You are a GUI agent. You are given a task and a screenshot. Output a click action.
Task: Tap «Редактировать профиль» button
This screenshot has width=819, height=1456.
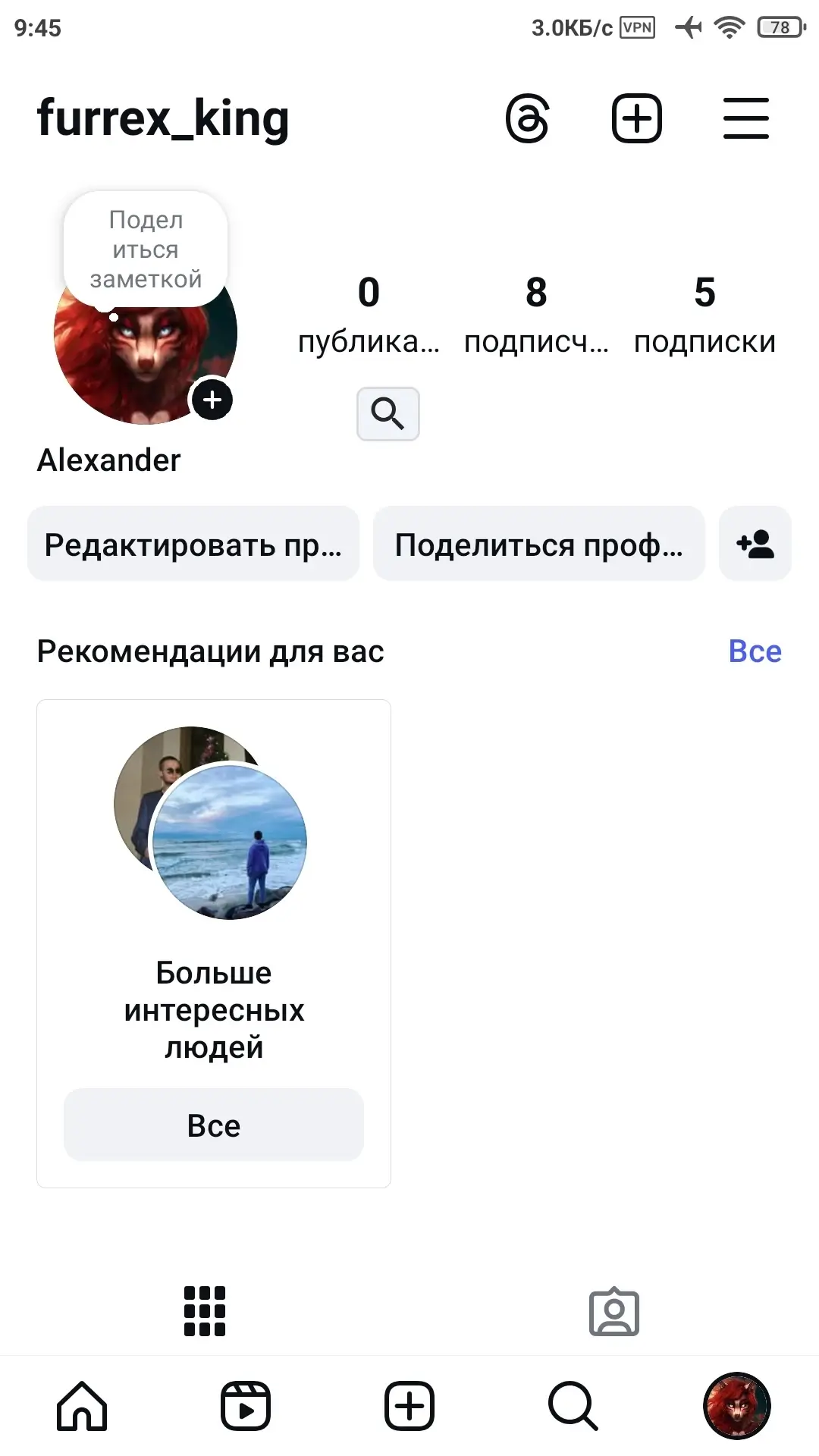pos(193,544)
